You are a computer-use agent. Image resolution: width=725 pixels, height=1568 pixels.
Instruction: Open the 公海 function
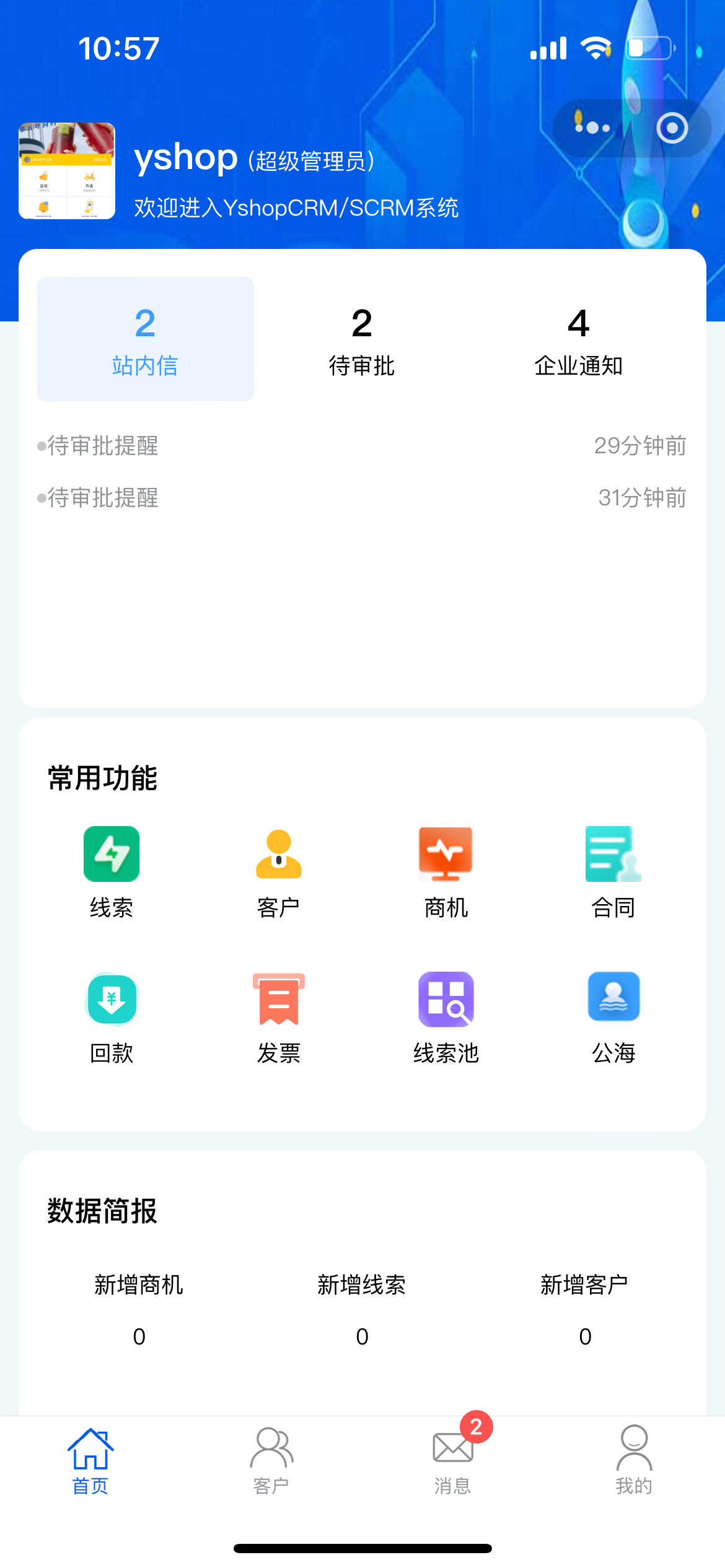tap(613, 1016)
